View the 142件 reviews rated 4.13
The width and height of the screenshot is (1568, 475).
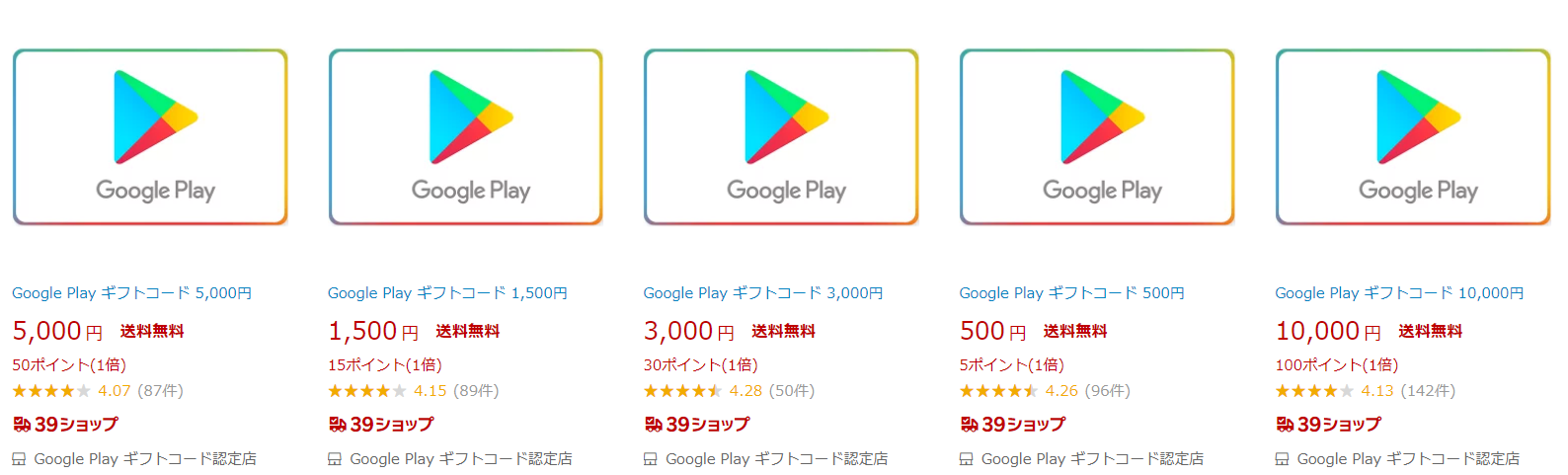(x=1427, y=391)
